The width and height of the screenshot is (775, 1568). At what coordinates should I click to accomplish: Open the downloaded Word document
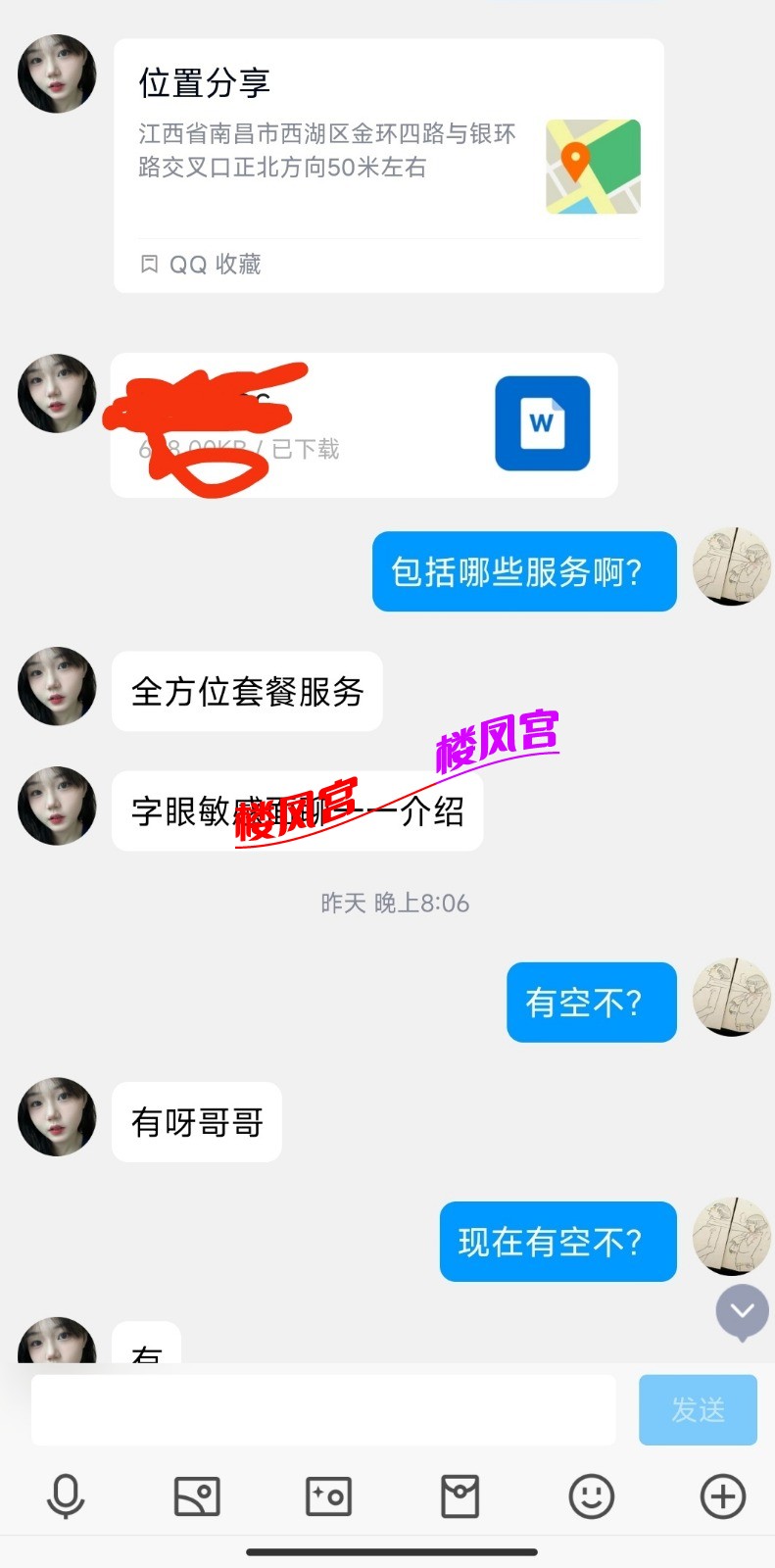click(x=363, y=425)
